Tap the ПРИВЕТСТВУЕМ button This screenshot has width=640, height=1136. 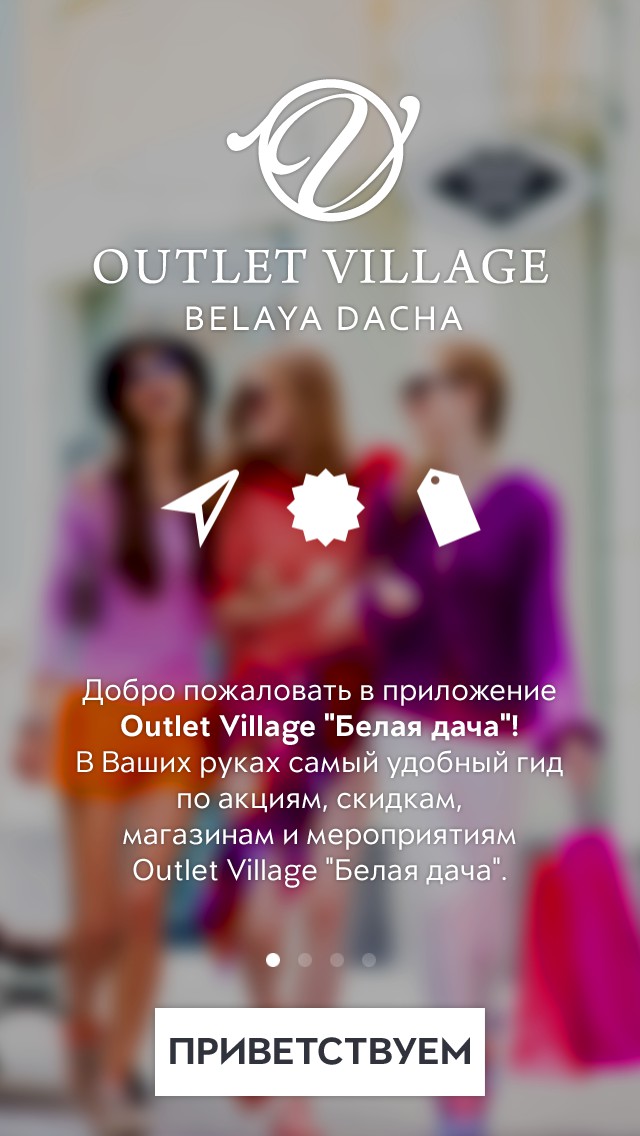tap(319, 1051)
